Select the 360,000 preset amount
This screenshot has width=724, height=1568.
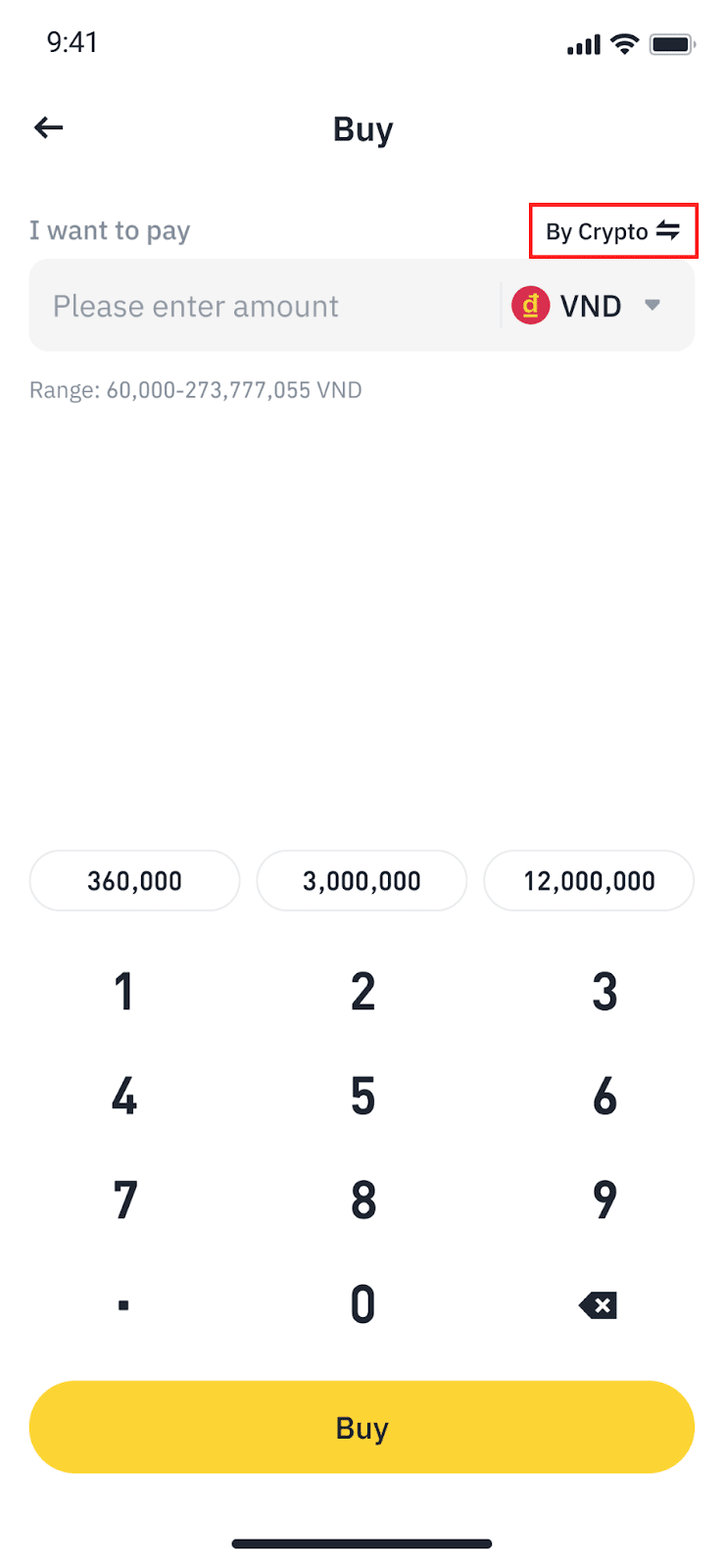click(x=135, y=880)
